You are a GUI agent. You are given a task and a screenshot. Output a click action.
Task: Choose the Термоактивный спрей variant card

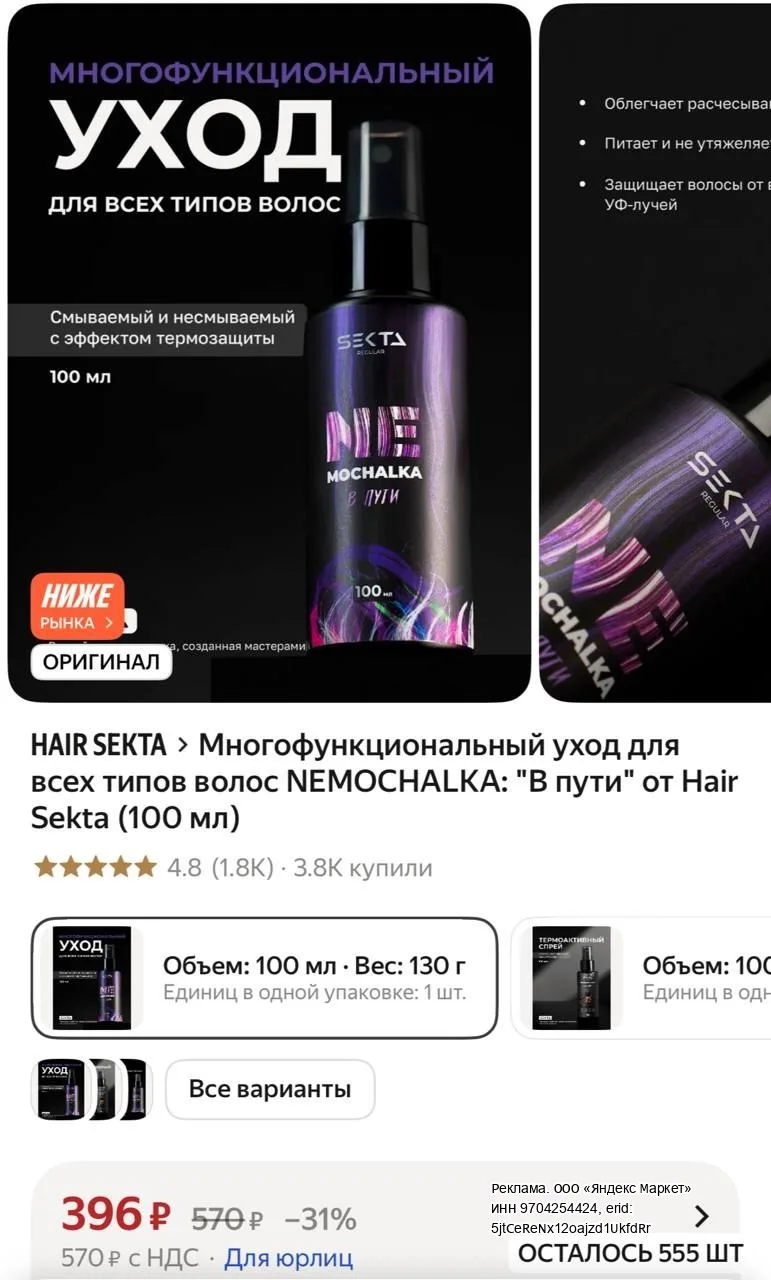pyautogui.click(x=641, y=979)
